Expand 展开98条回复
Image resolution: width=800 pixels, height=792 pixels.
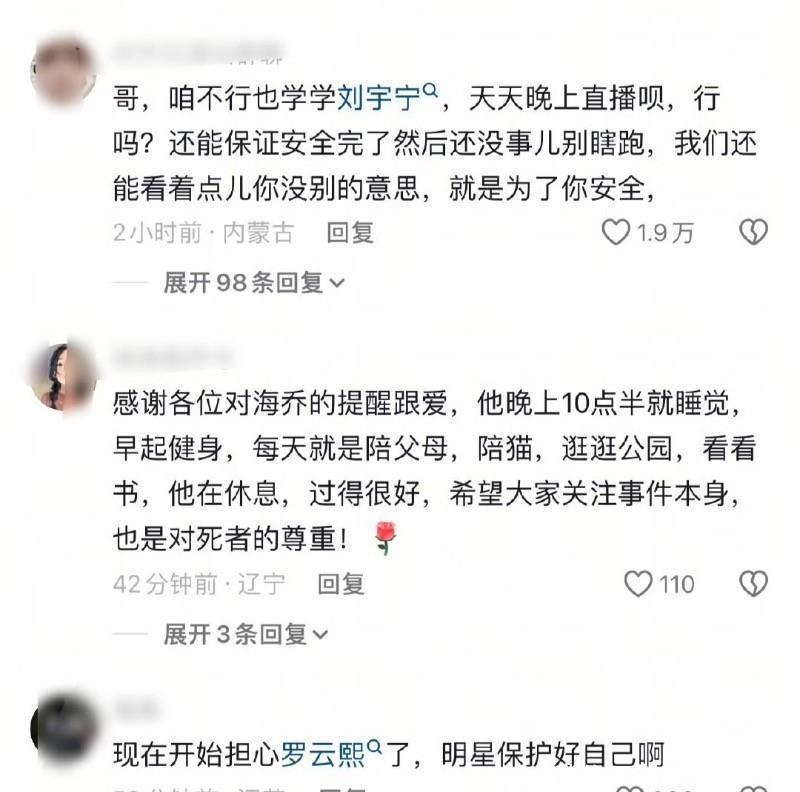254,283
